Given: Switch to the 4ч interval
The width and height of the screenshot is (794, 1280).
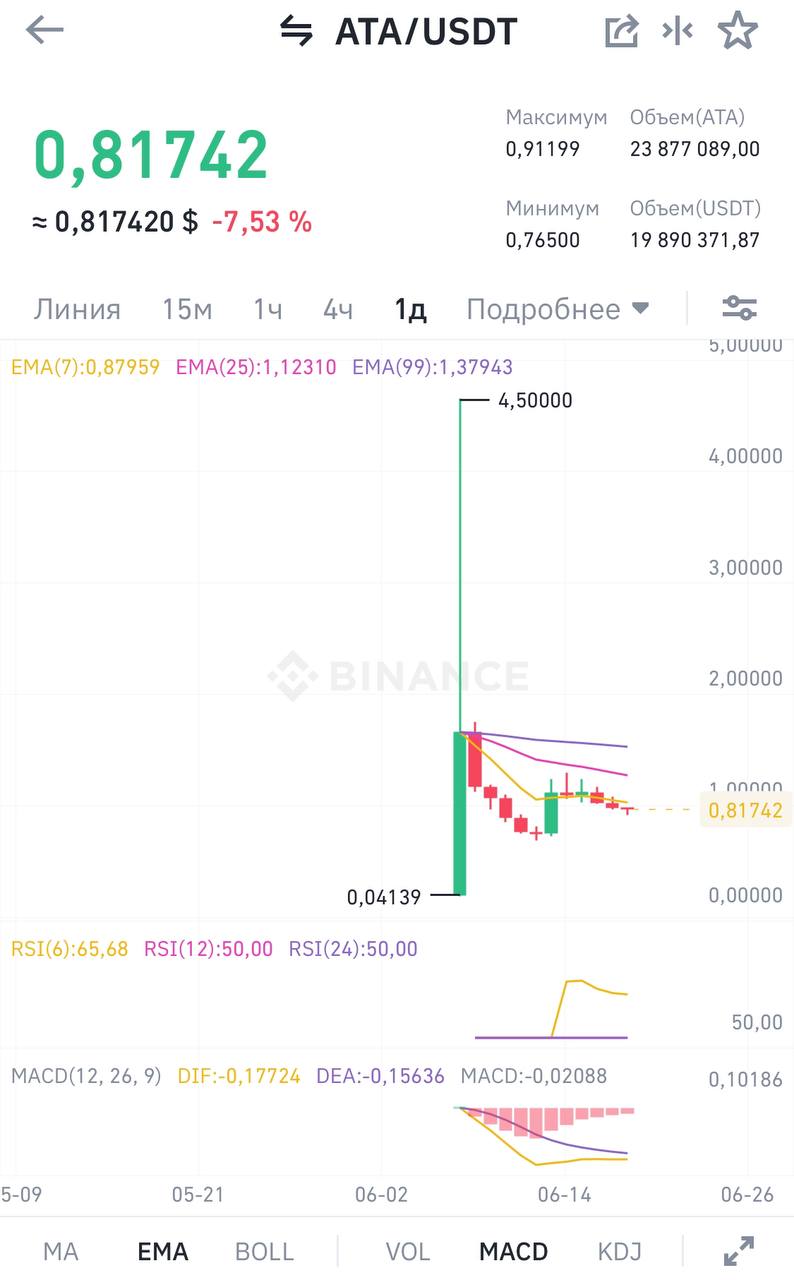Looking at the screenshot, I should point(337,310).
